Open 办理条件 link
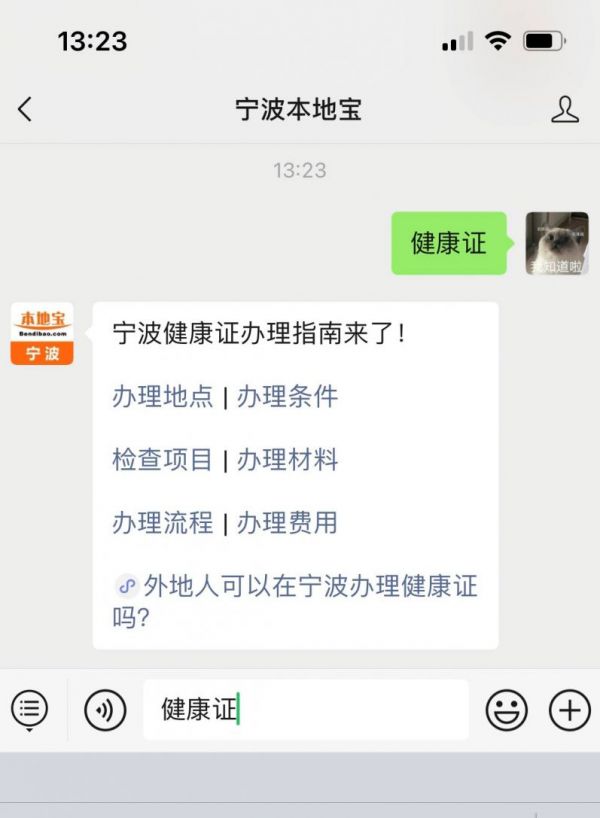This screenshot has width=600, height=818. click(x=288, y=396)
